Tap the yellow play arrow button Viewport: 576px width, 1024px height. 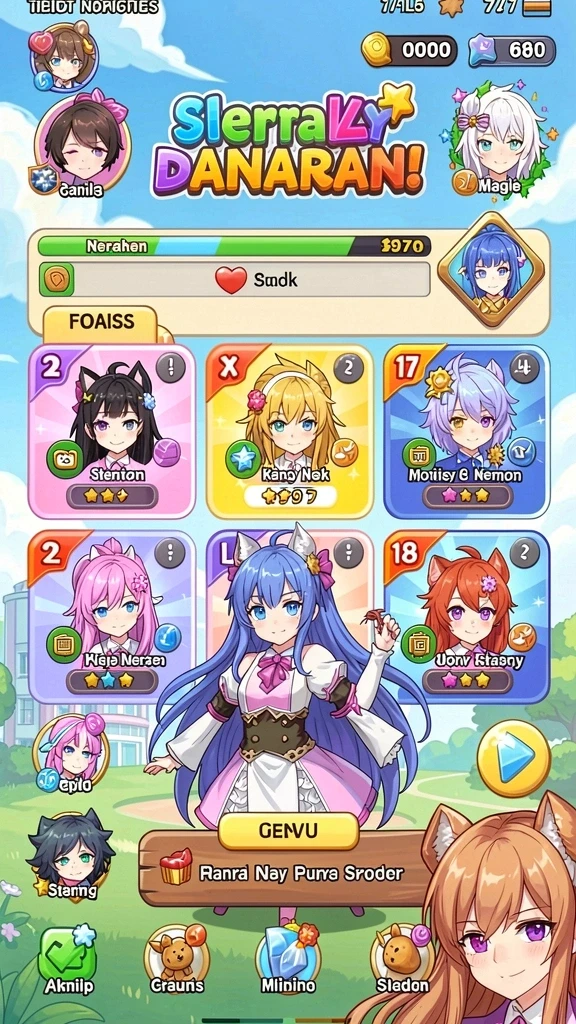point(514,758)
